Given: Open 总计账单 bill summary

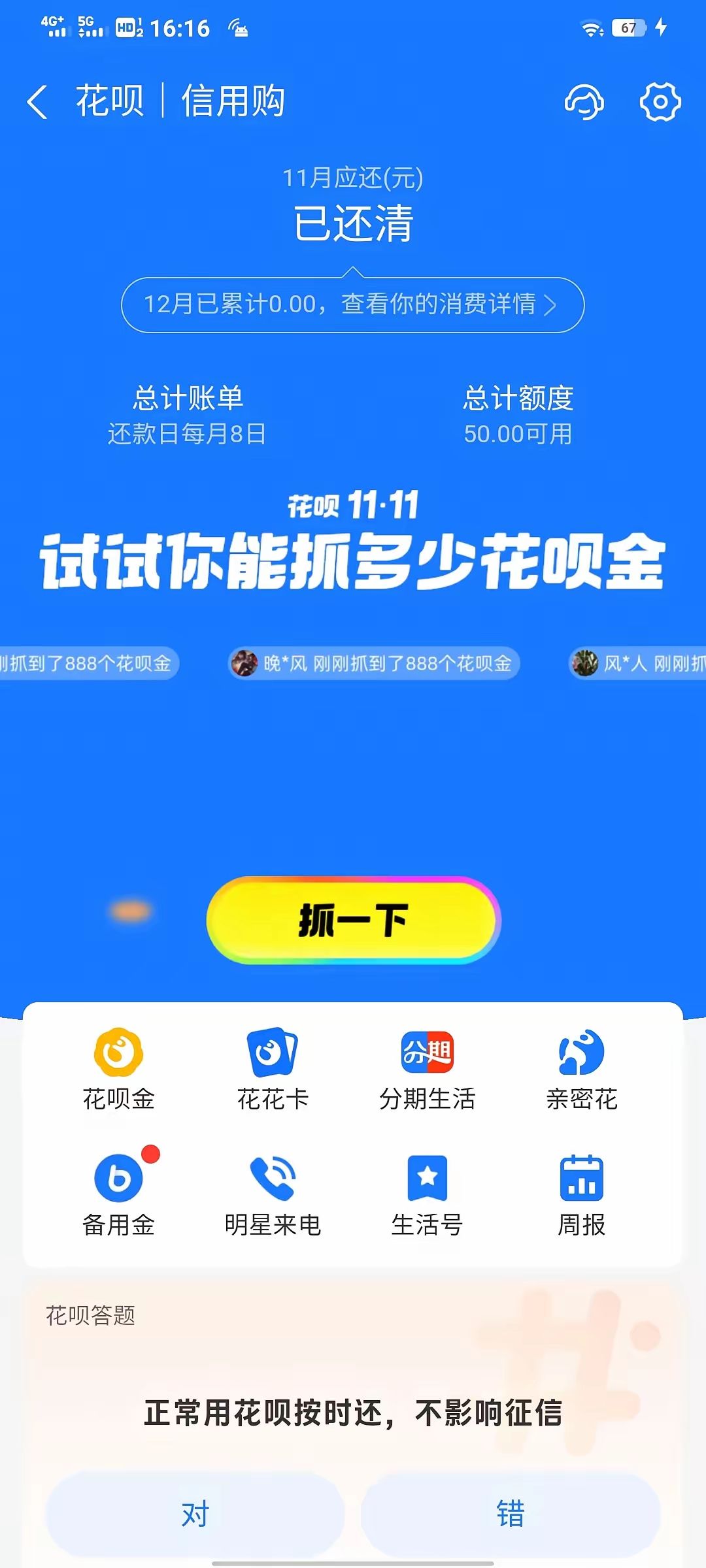Looking at the screenshot, I should click(x=187, y=415).
